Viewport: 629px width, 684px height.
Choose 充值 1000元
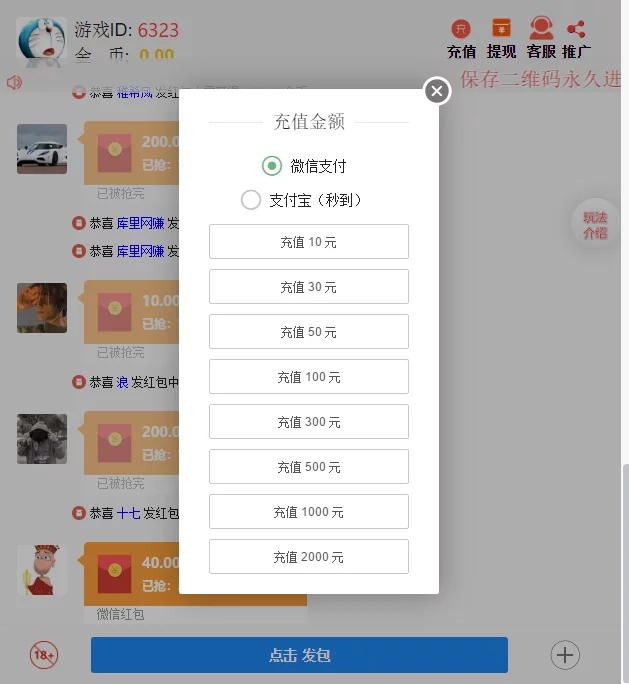(x=308, y=512)
